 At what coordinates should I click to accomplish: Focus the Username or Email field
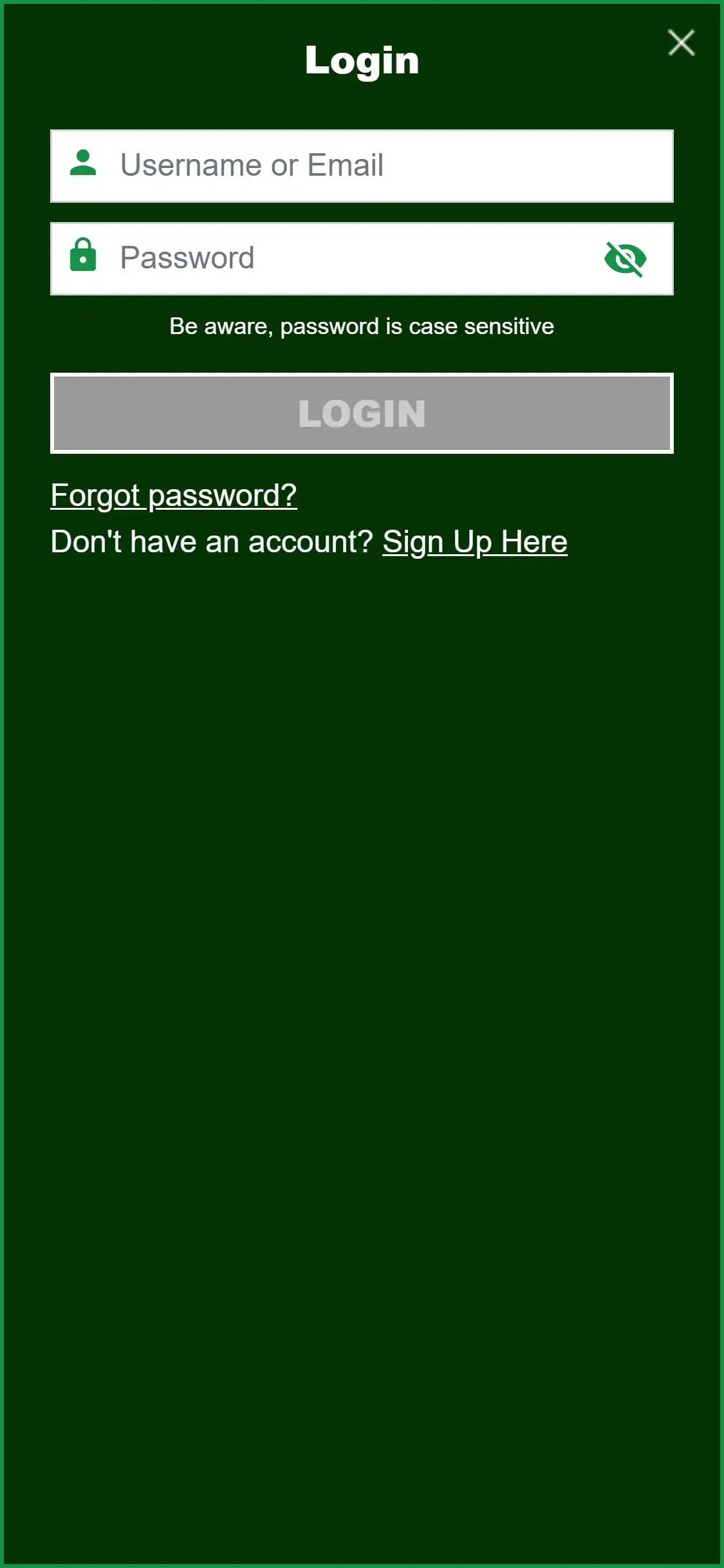point(386,166)
